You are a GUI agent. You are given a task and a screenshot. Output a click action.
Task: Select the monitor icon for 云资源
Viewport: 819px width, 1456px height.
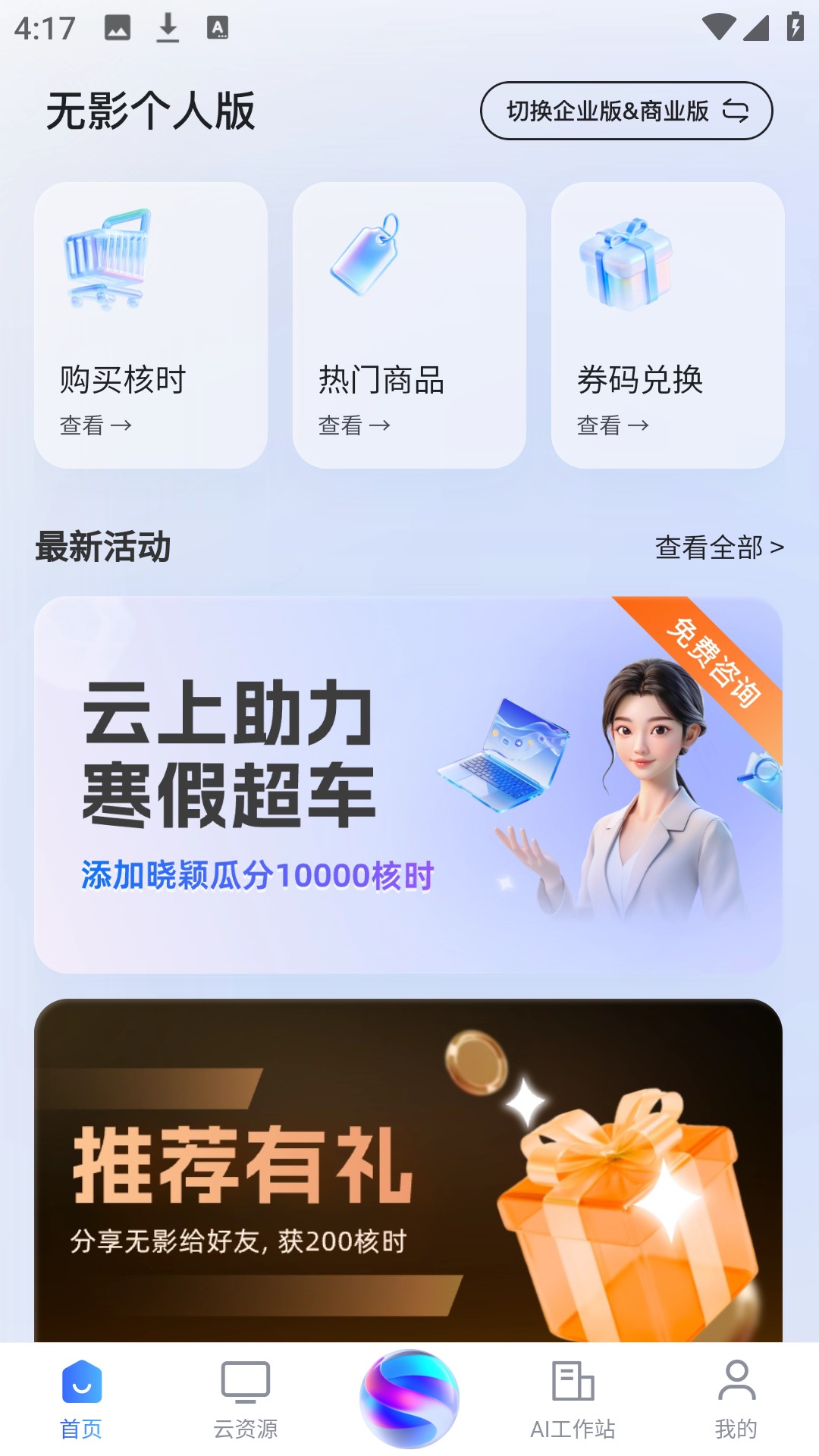(x=245, y=1382)
